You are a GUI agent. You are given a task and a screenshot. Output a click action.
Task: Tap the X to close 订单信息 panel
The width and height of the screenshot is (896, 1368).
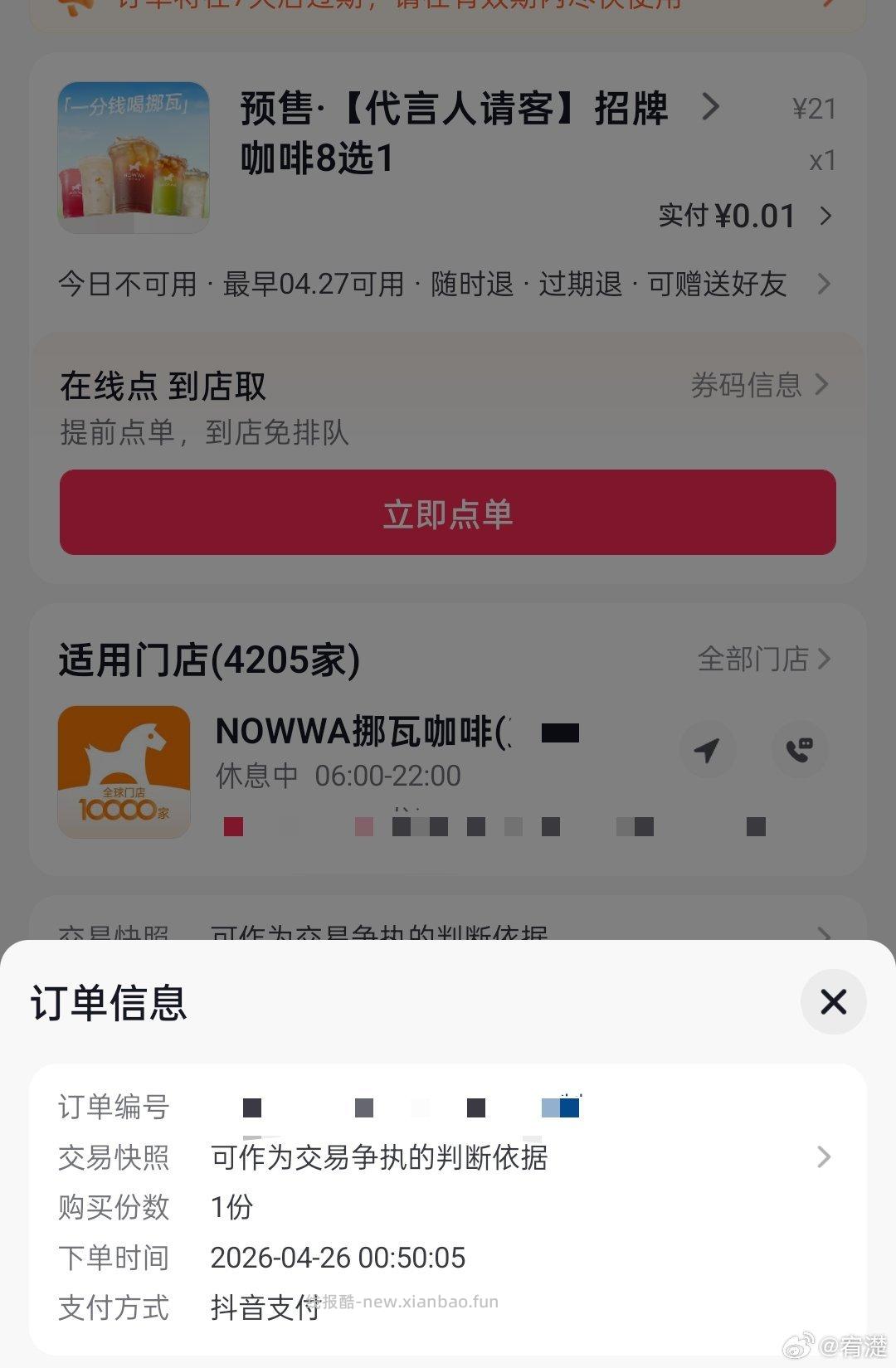pos(833,1002)
